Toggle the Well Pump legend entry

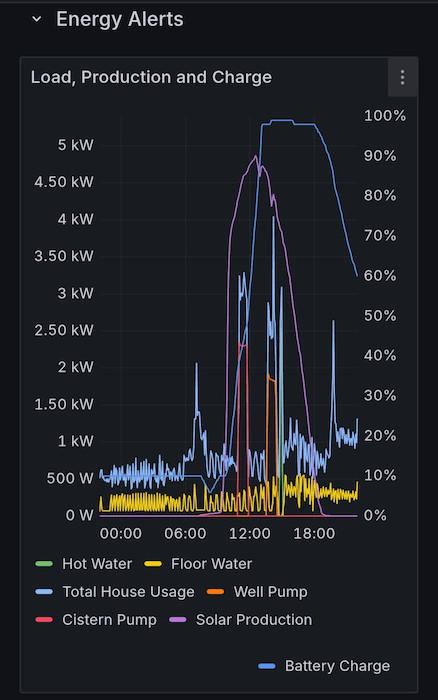pyautogui.click(x=271, y=592)
